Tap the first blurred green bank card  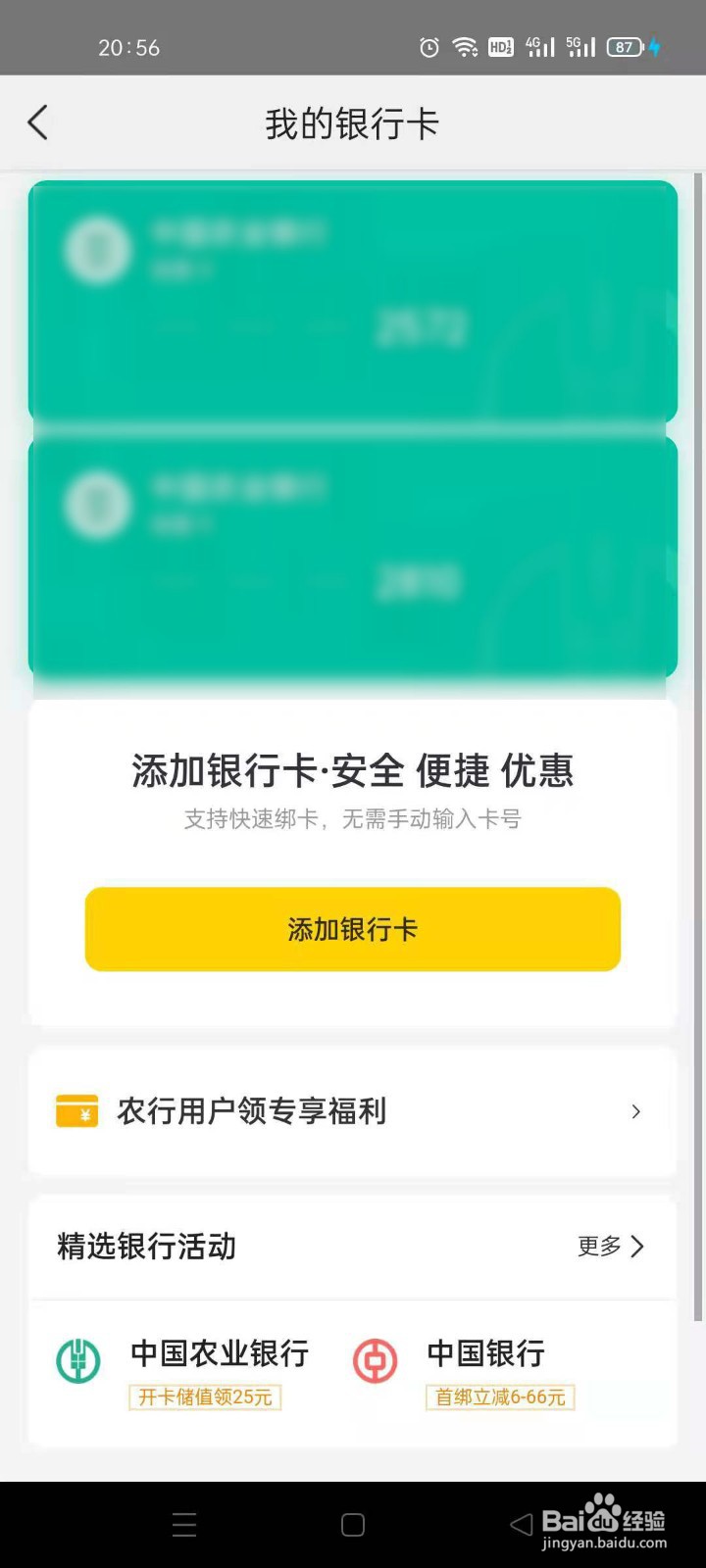click(x=353, y=299)
